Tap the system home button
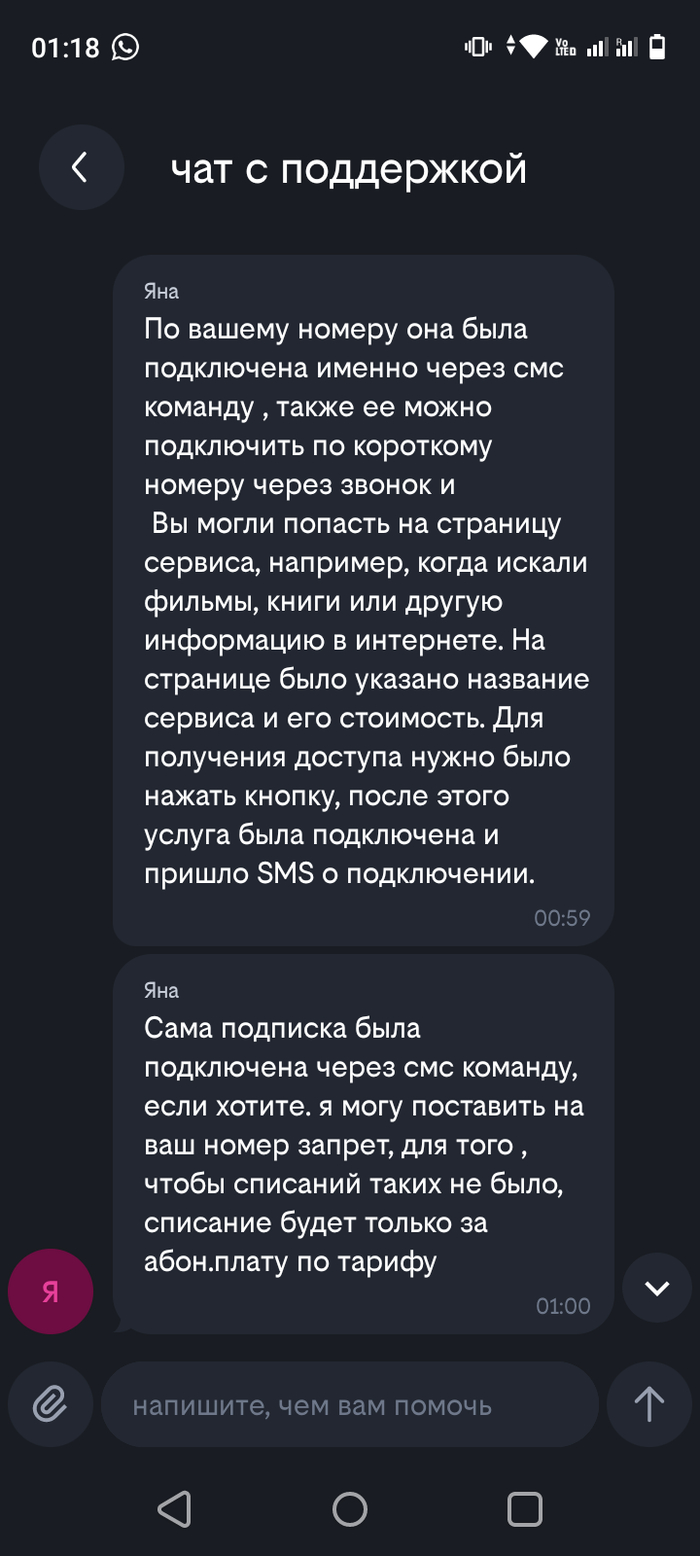 click(x=350, y=1509)
